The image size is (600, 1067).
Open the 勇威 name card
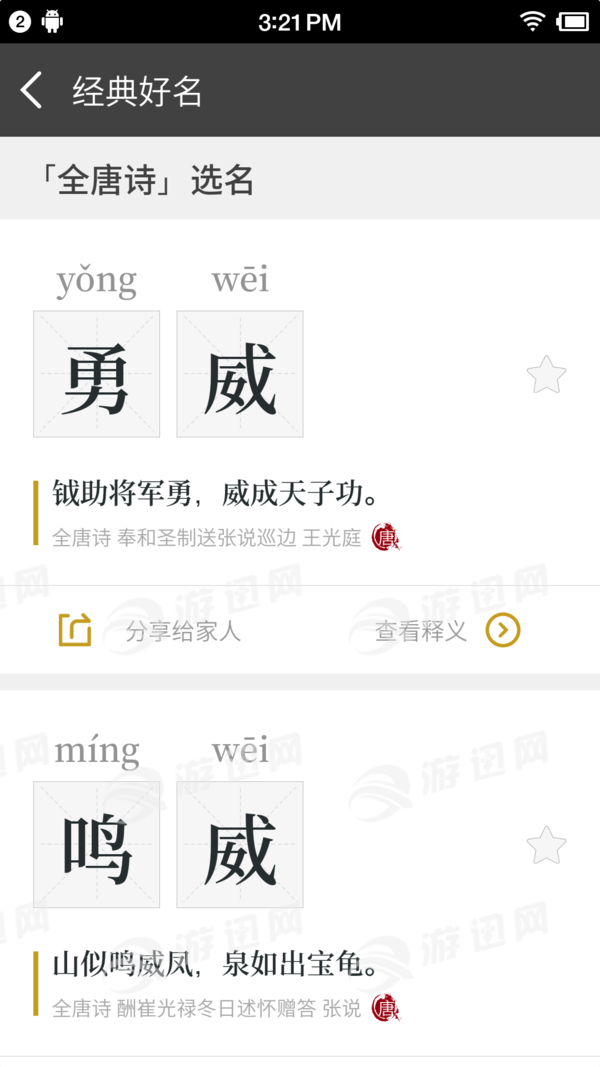point(168,374)
